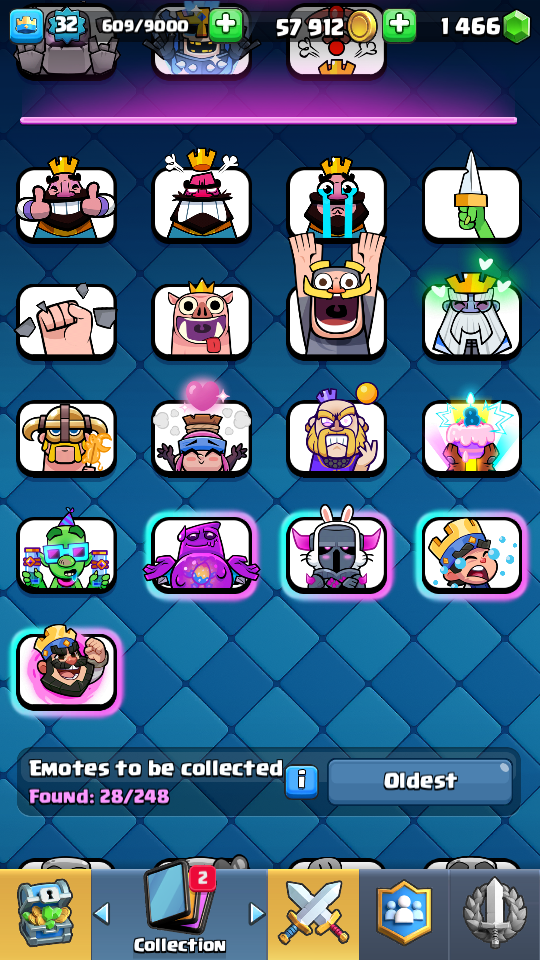540x960 pixels.
Task: Select the royal ghost hearts emote
Action: point(472,312)
